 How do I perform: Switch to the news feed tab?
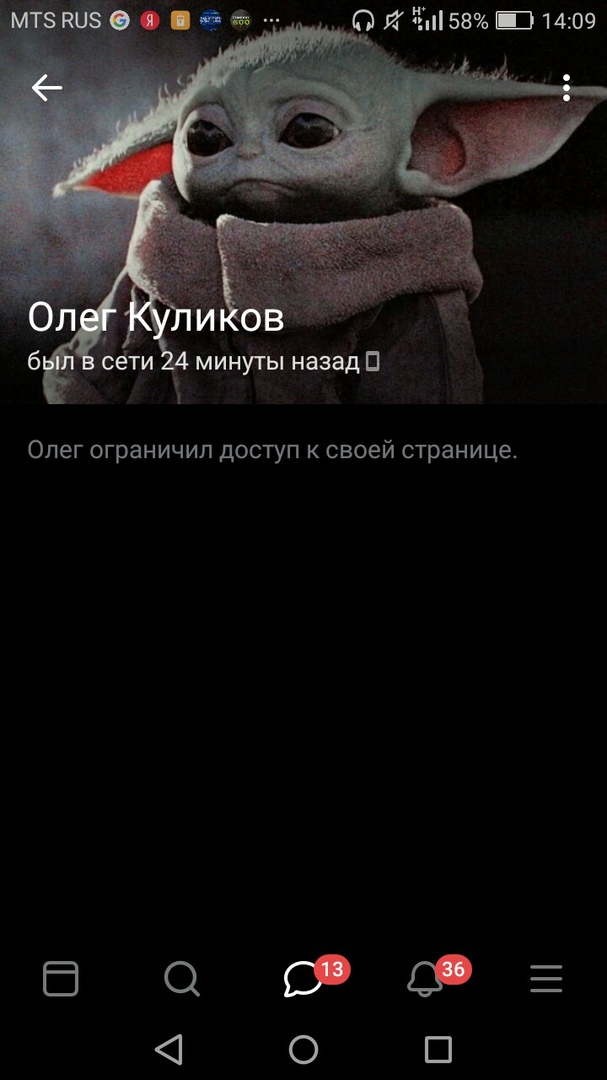tap(61, 978)
